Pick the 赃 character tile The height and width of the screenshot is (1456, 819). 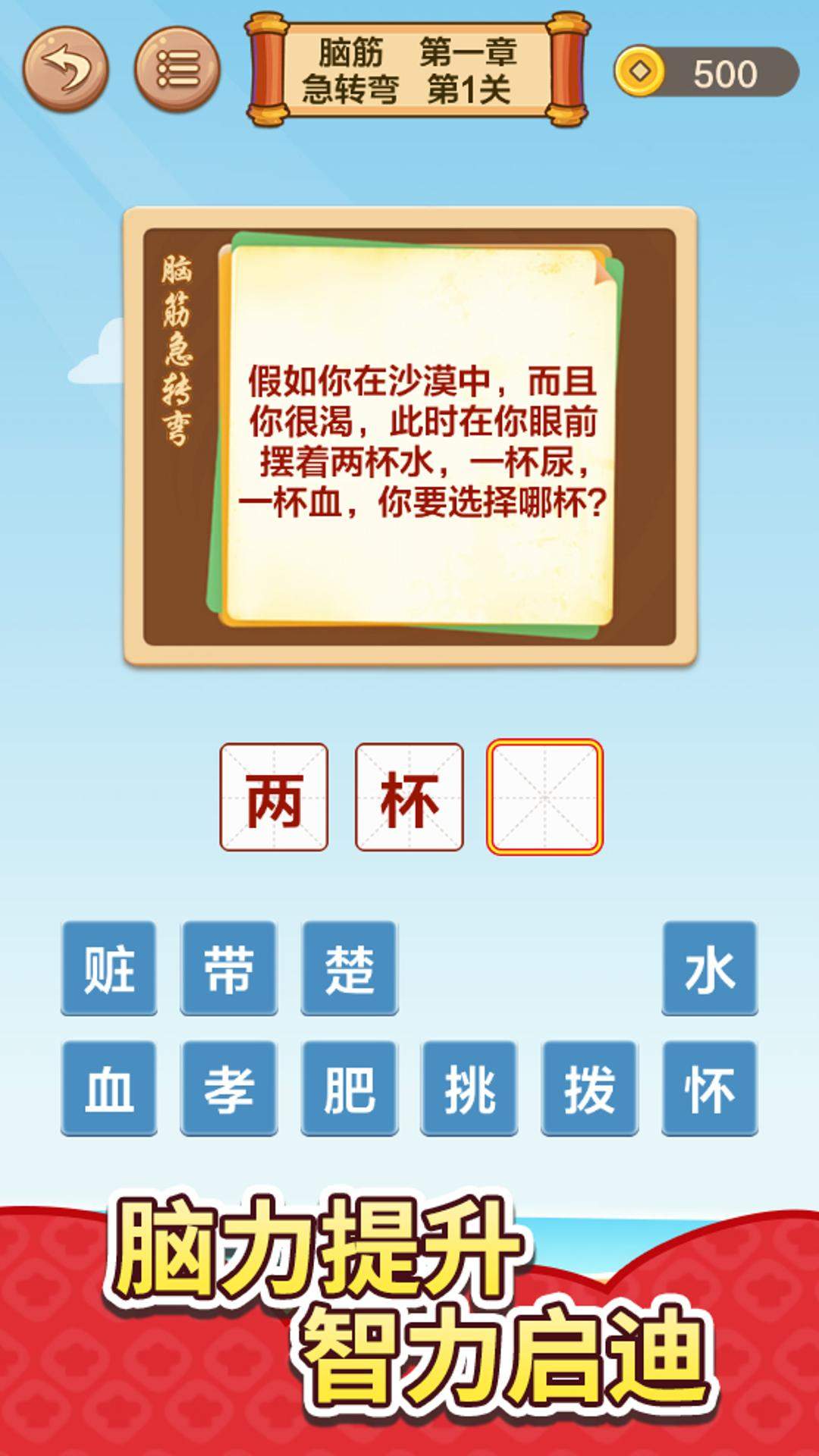pyautogui.click(x=108, y=968)
